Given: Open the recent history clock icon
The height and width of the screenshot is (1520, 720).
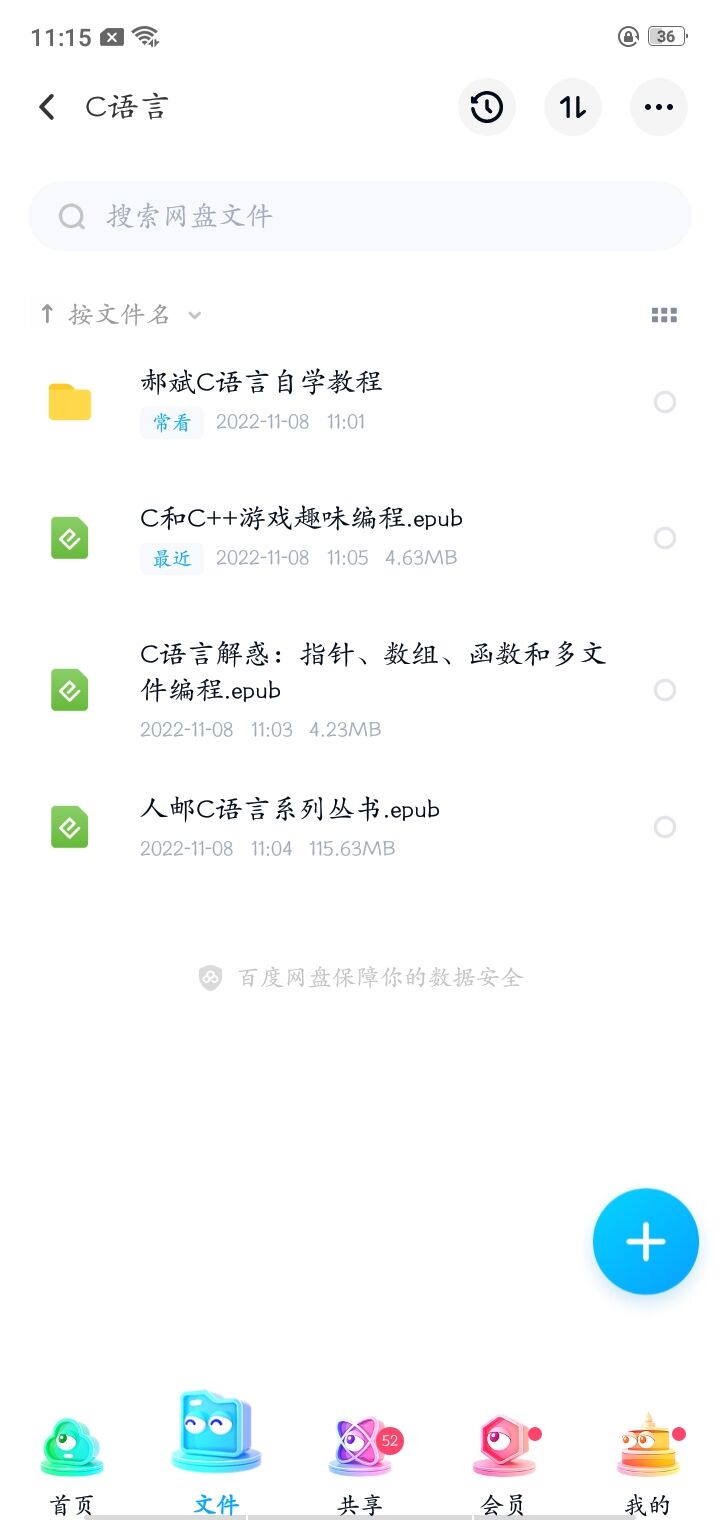Looking at the screenshot, I should pos(487,107).
